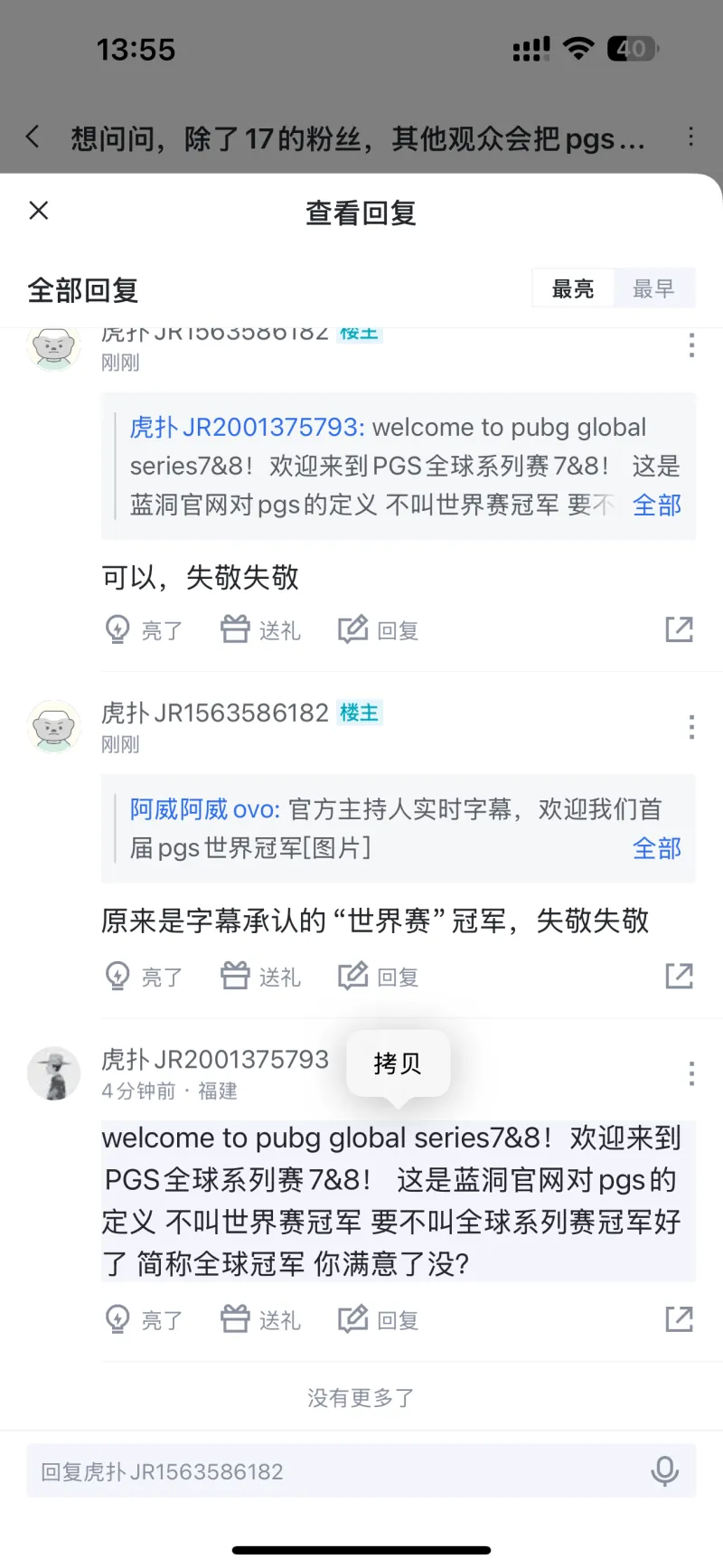Switch to the 最亮 sort tab

573,289
